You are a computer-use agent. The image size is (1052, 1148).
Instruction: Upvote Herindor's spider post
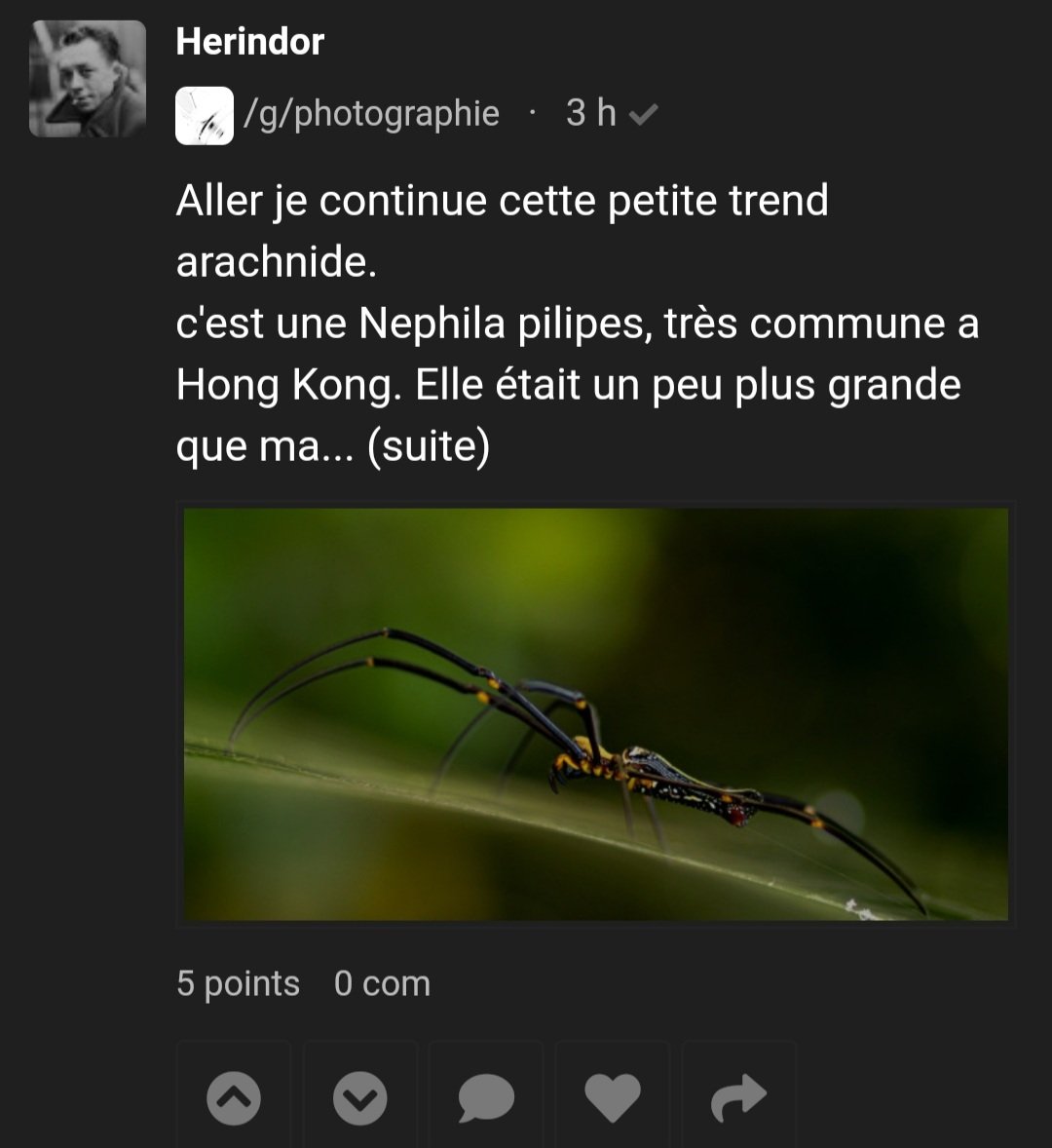(x=234, y=1097)
